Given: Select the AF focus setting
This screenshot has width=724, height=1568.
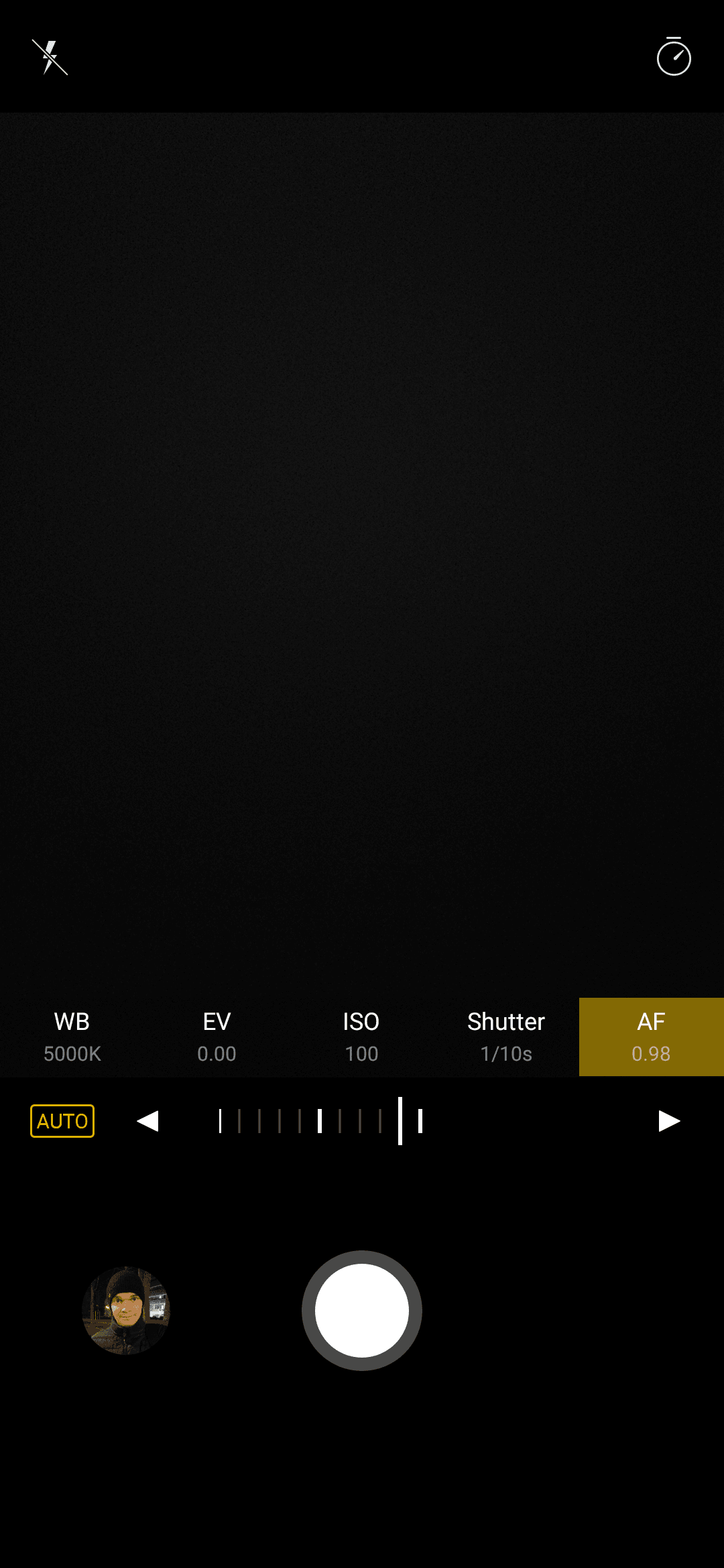Looking at the screenshot, I should coord(652,1037).
